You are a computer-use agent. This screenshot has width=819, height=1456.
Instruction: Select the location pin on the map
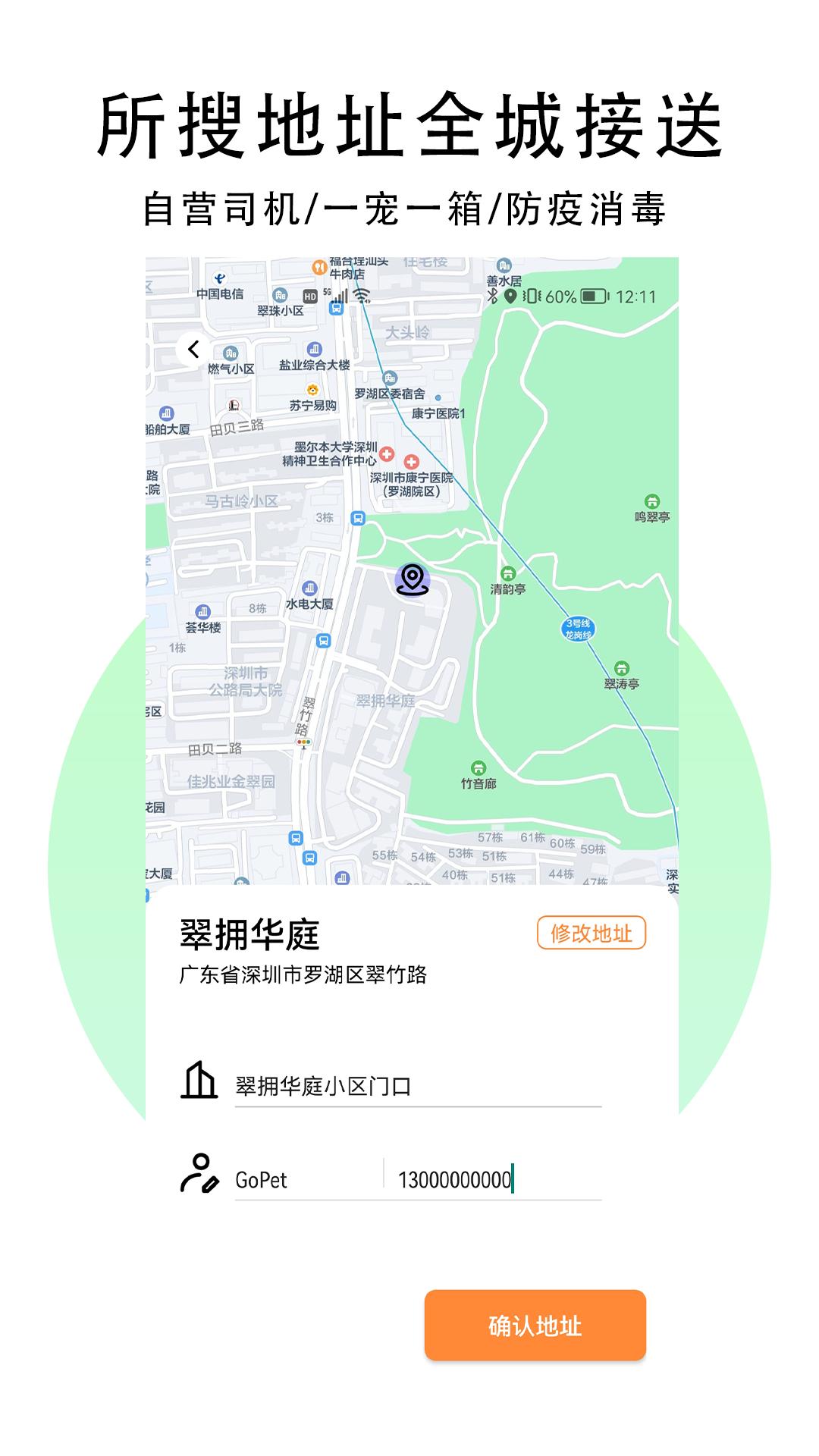413,579
